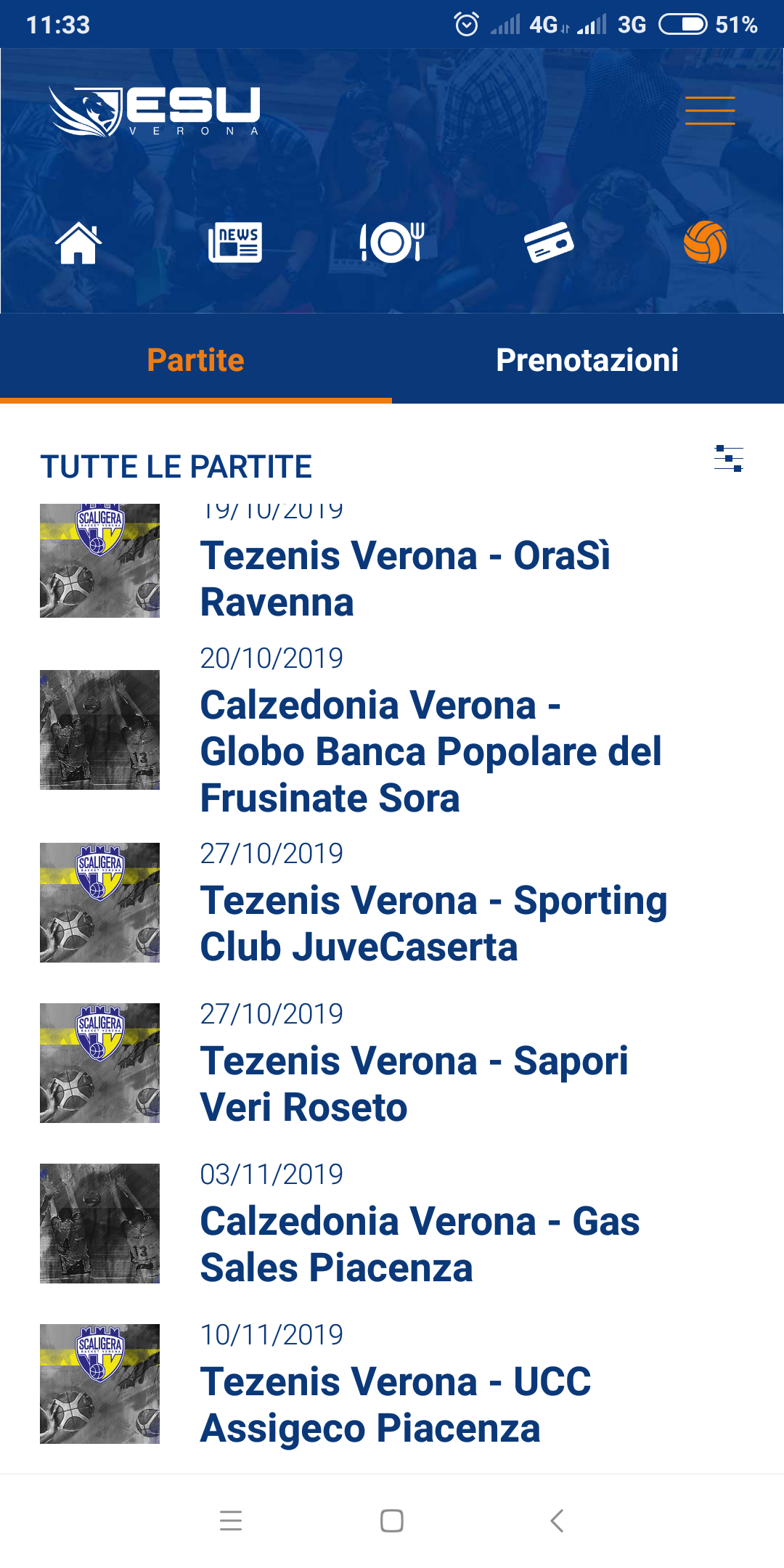The width and height of the screenshot is (784, 1568).
Task: Open the dining plate icon
Action: click(392, 243)
